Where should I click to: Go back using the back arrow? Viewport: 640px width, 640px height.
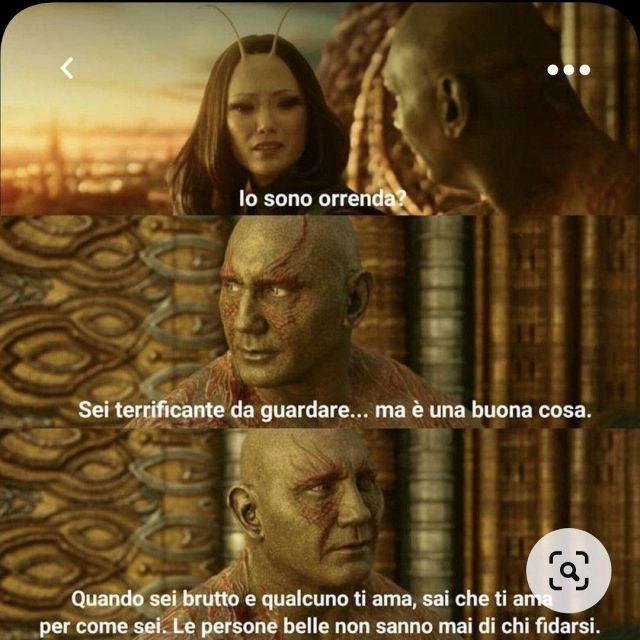tap(67, 68)
